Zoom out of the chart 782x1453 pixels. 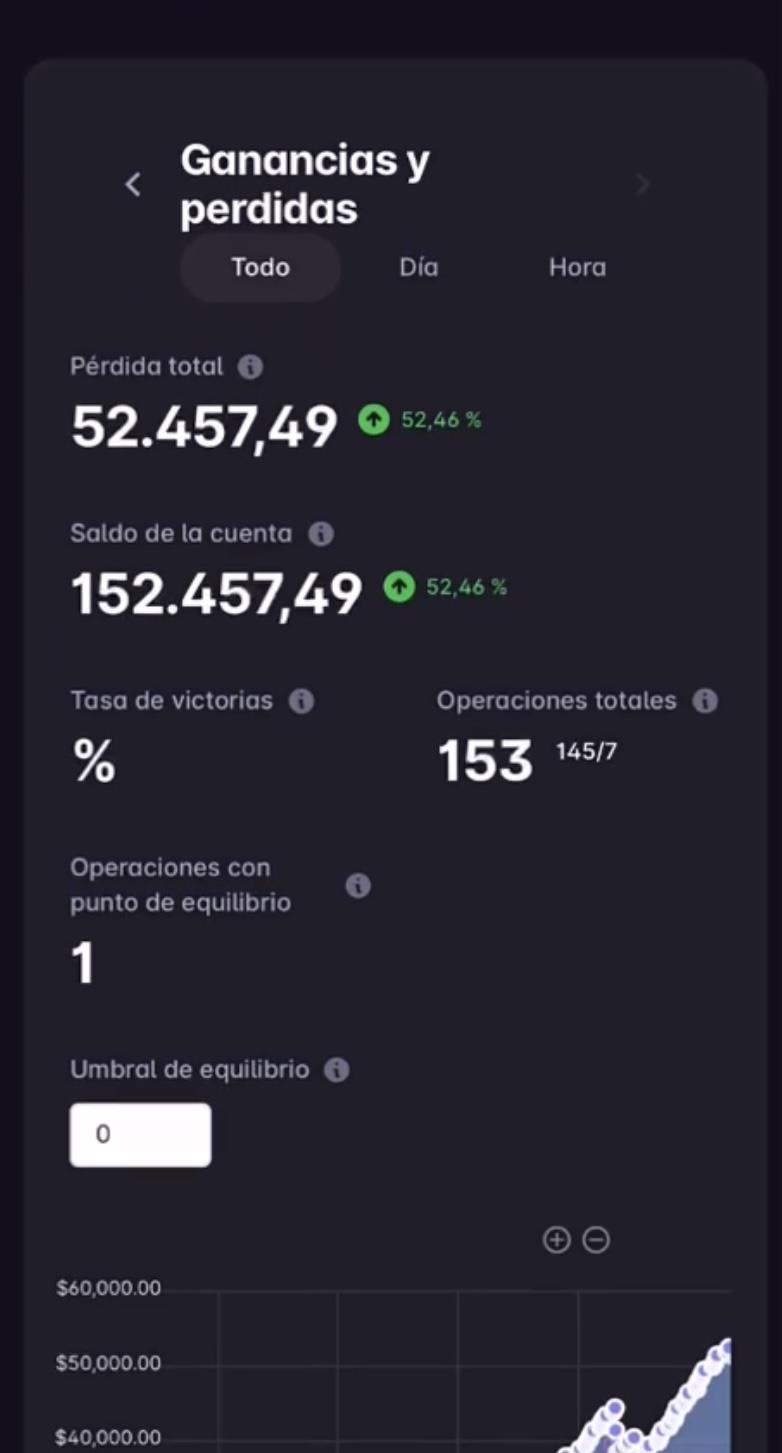(596, 1241)
